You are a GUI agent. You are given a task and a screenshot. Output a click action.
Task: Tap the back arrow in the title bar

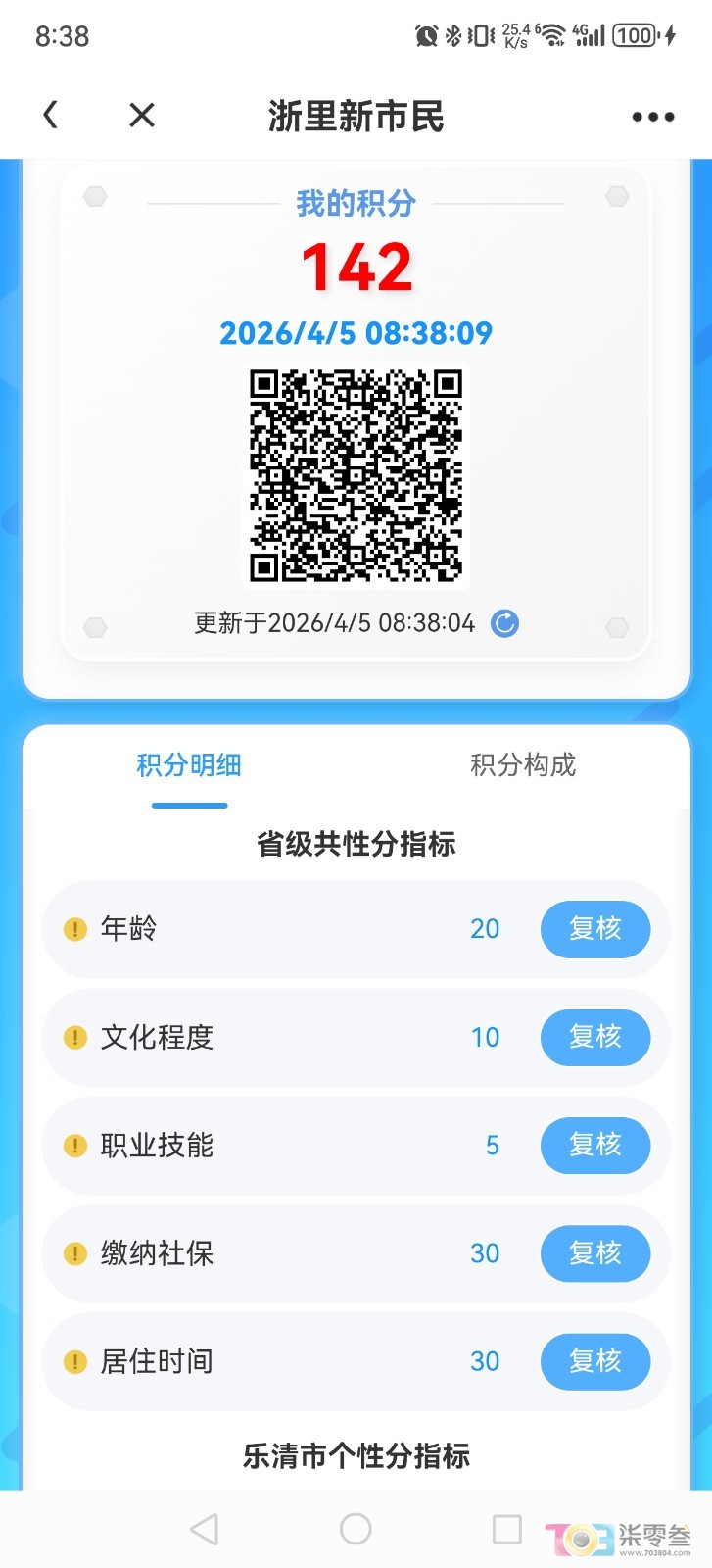coord(51,115)
